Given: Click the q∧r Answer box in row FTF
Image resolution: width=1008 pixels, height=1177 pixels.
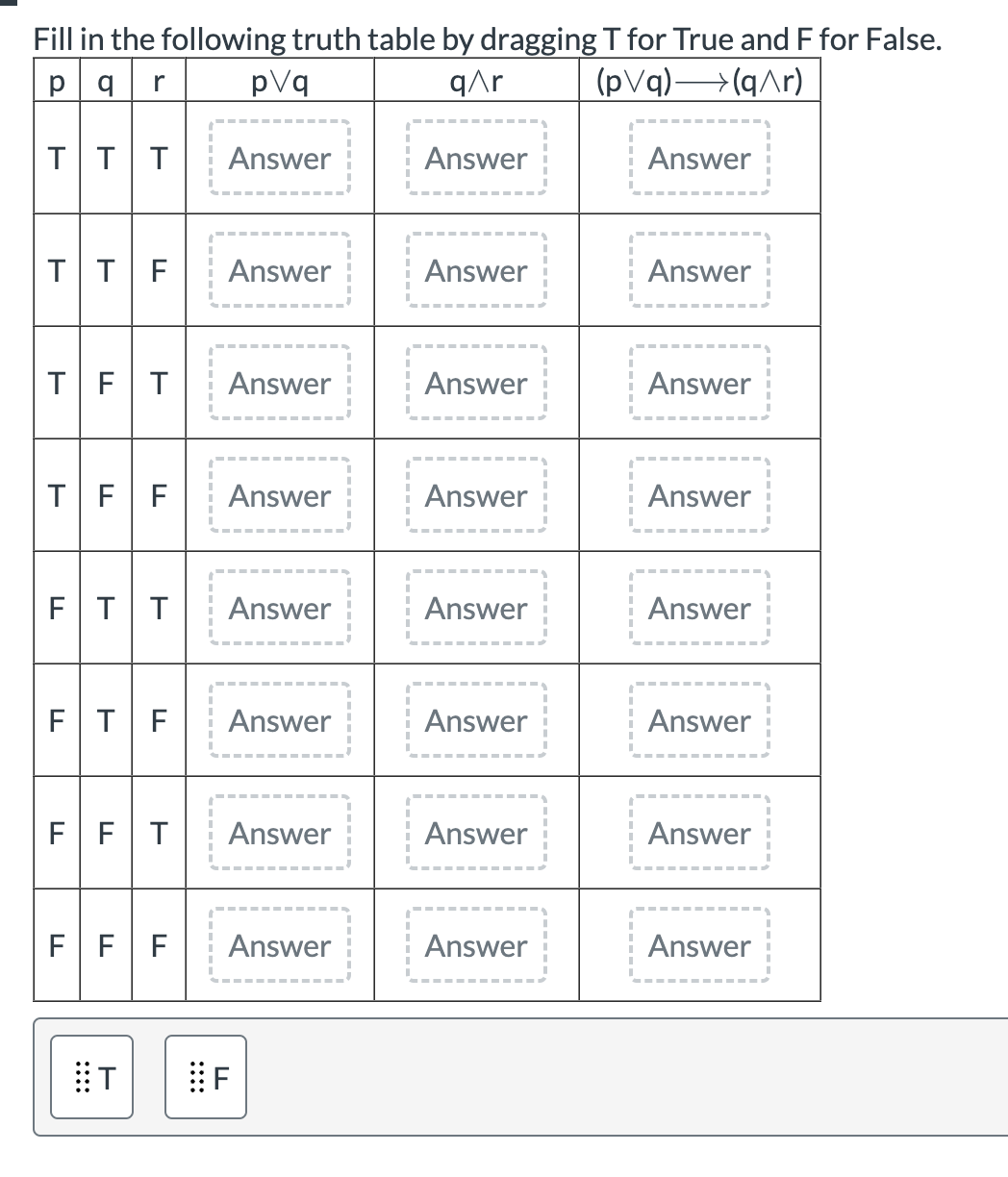Looking at the screenshot, I should coord(476,721).
